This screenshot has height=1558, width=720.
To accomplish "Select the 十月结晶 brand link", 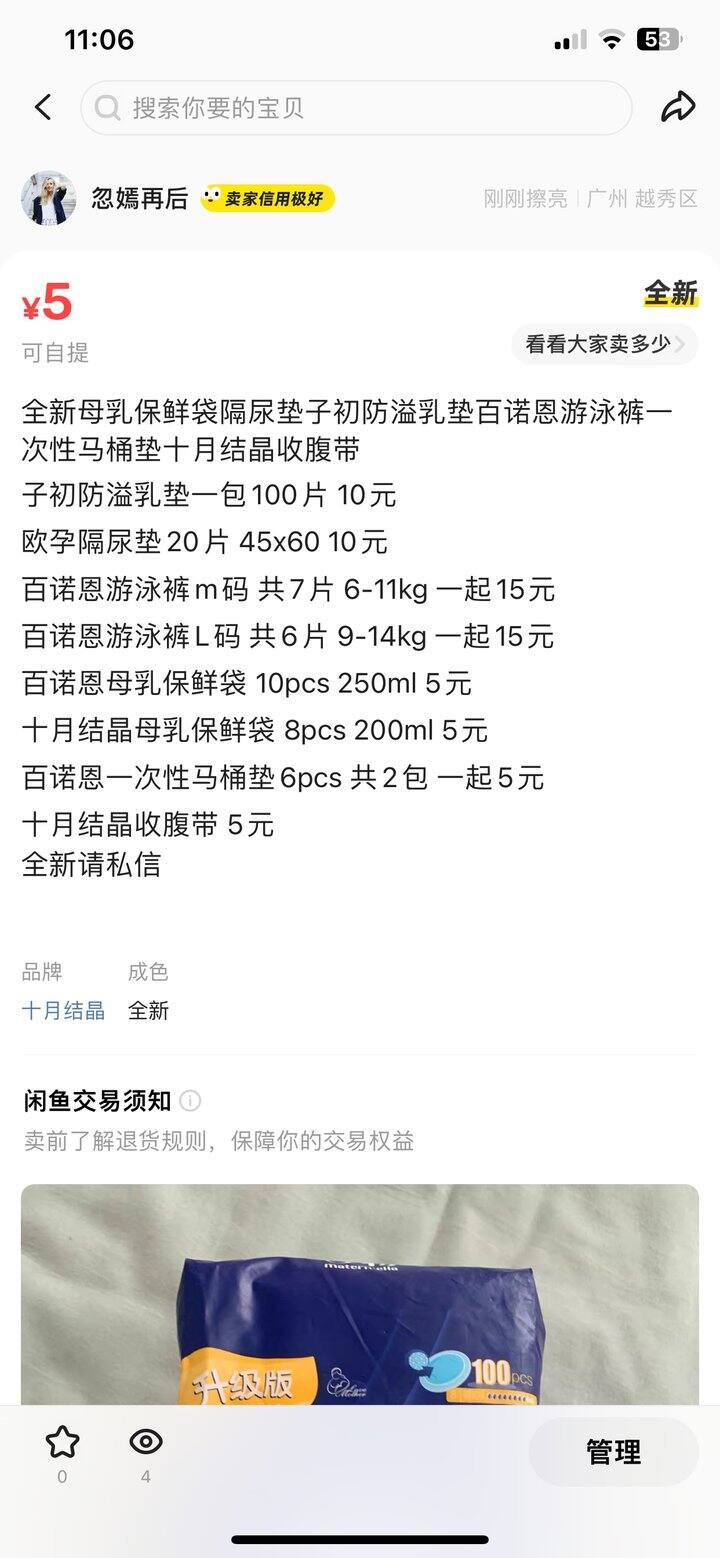I will (x=62, y=1010).
